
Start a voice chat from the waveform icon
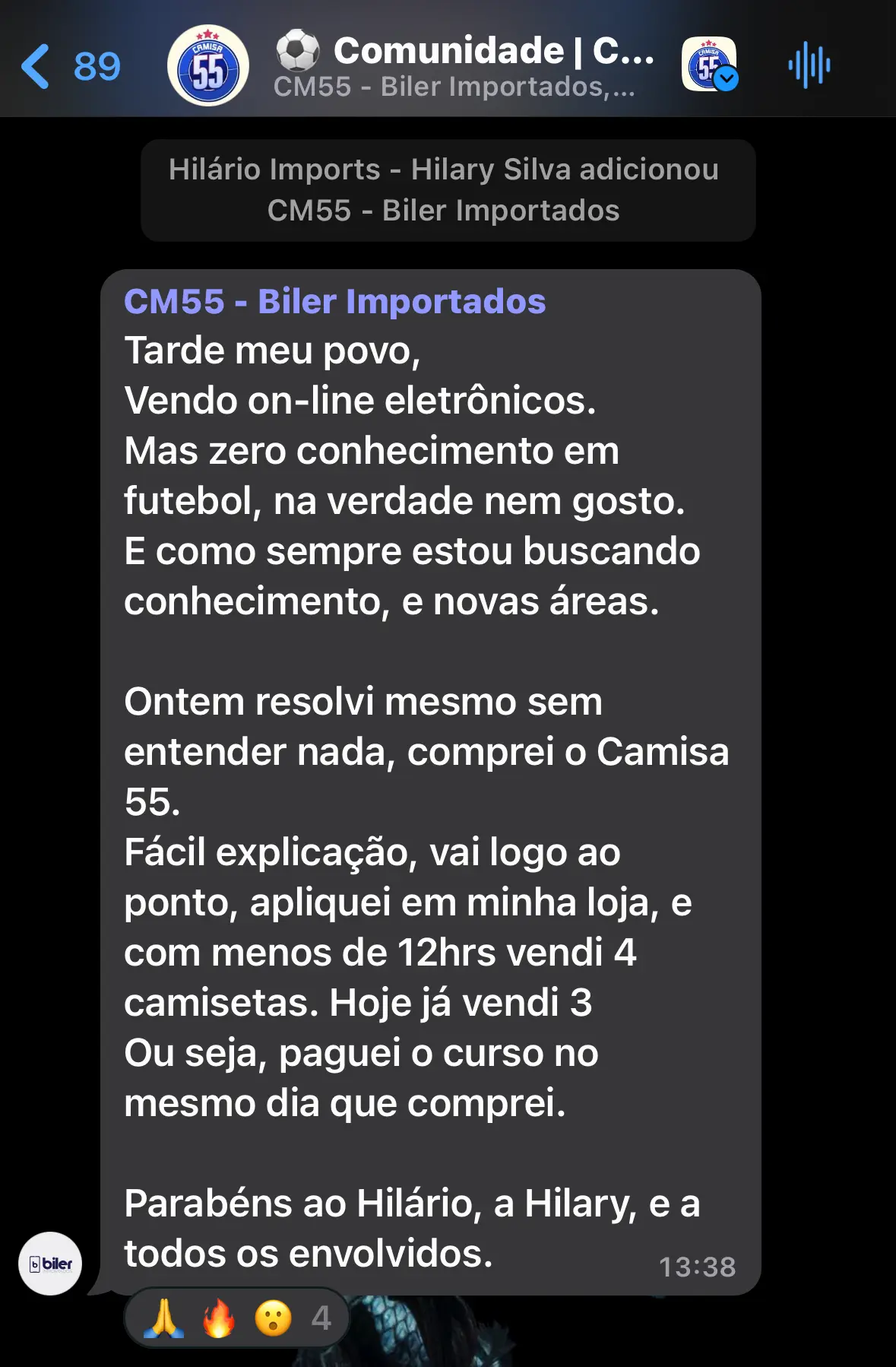(809, 65)
